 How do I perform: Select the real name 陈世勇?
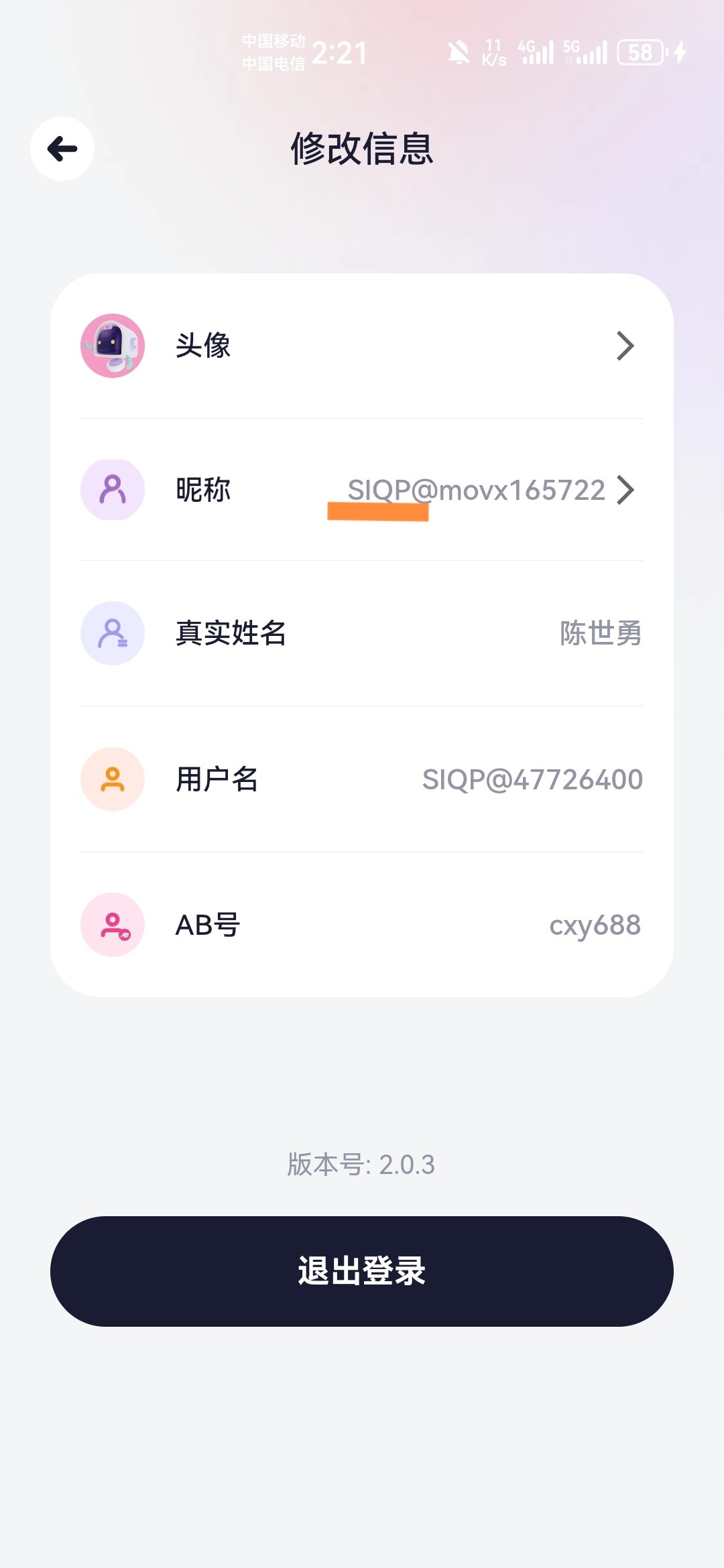click(600, 635)
